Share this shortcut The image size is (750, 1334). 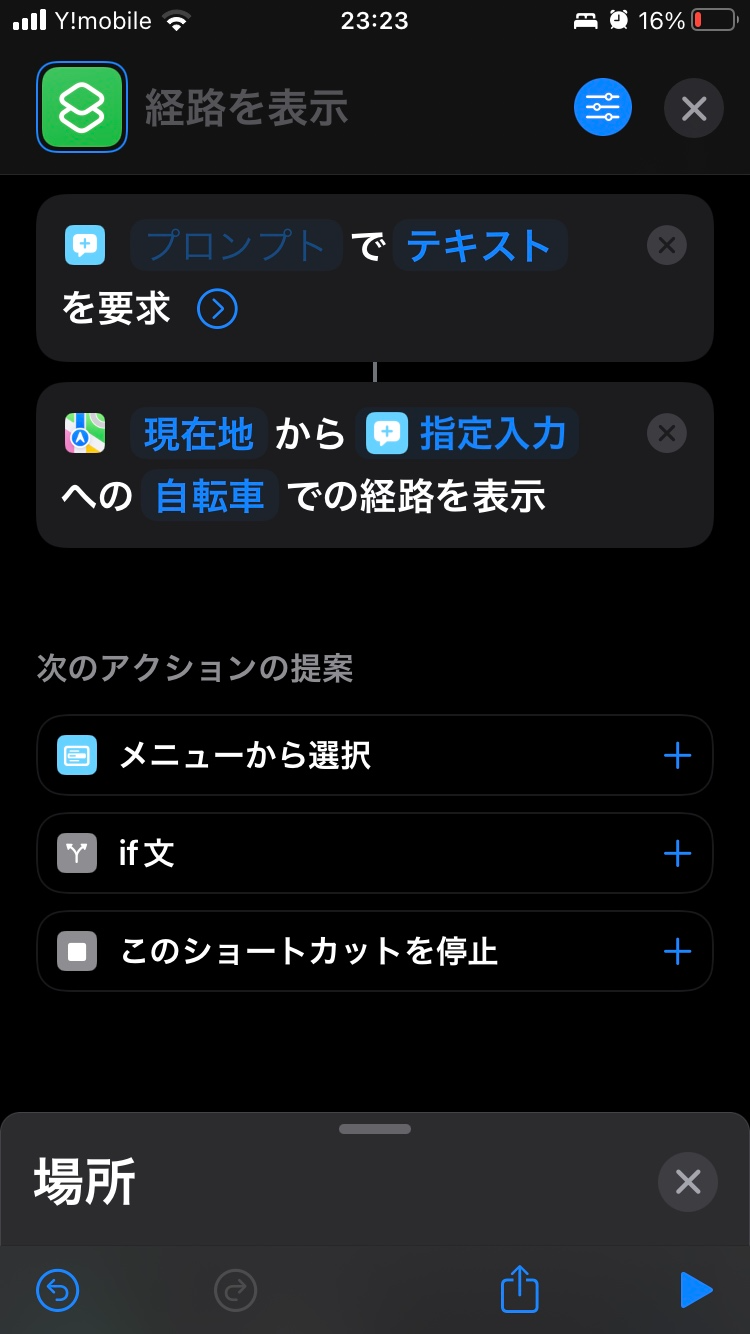pyautogui.click(x=520, y=1290)
